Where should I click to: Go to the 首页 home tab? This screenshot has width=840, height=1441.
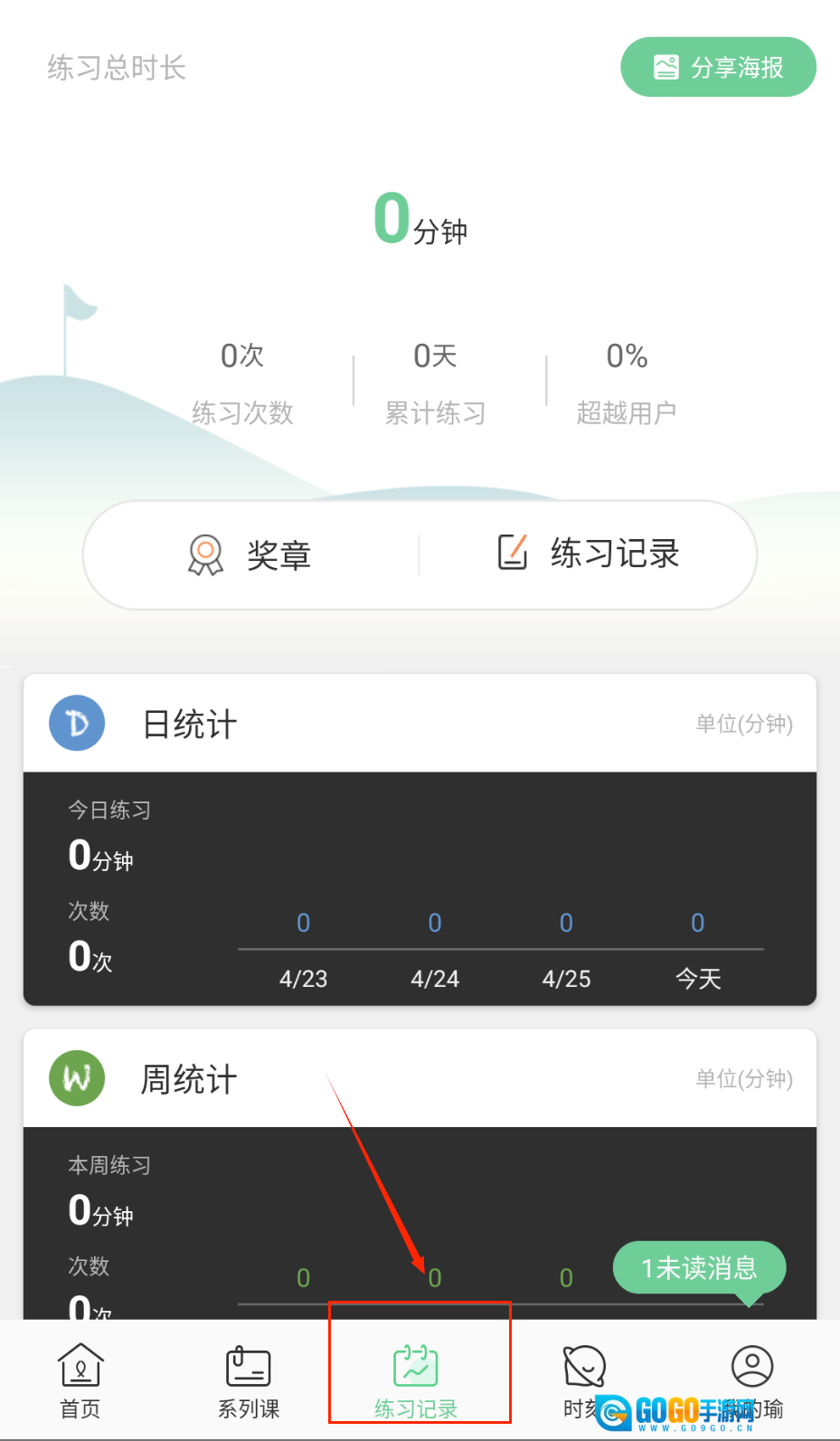[x=80, y=1379]
